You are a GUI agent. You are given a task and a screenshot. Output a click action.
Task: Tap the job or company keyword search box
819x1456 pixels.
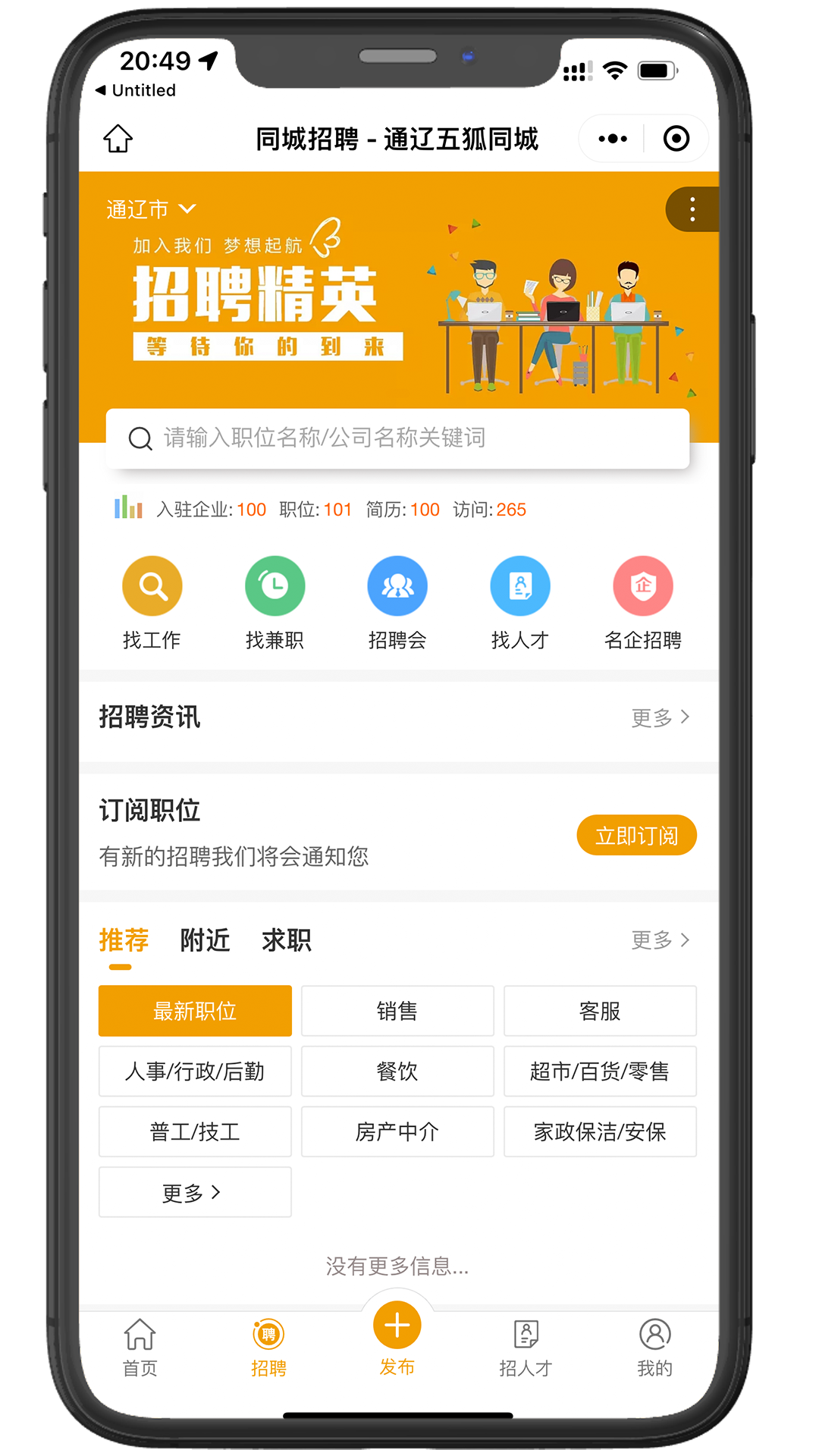pyautogui.click(x=397, y=438)
